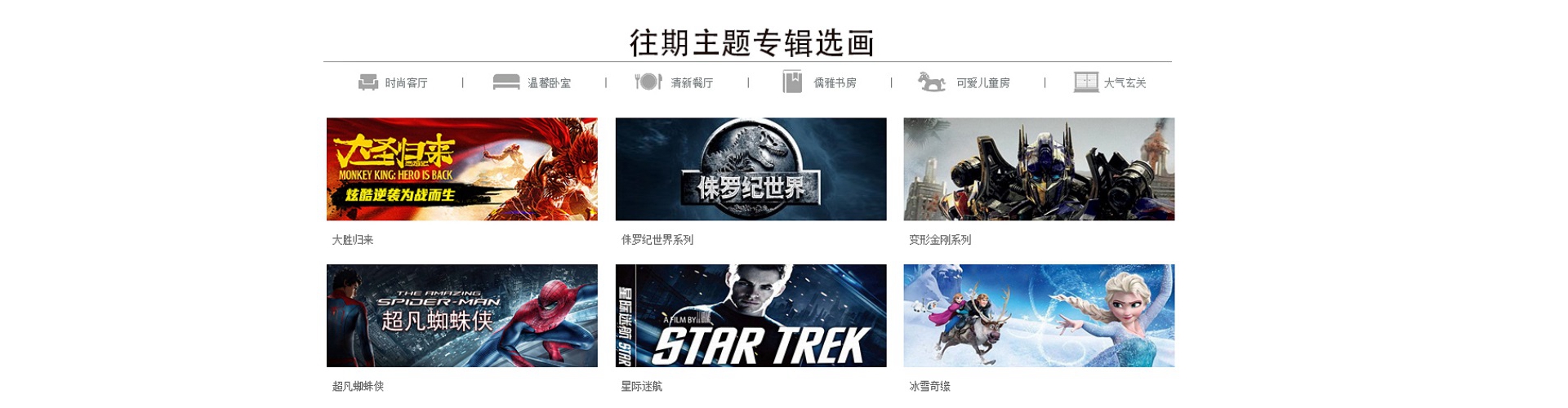Choose the 儒雅书房 category

point(820,82)
